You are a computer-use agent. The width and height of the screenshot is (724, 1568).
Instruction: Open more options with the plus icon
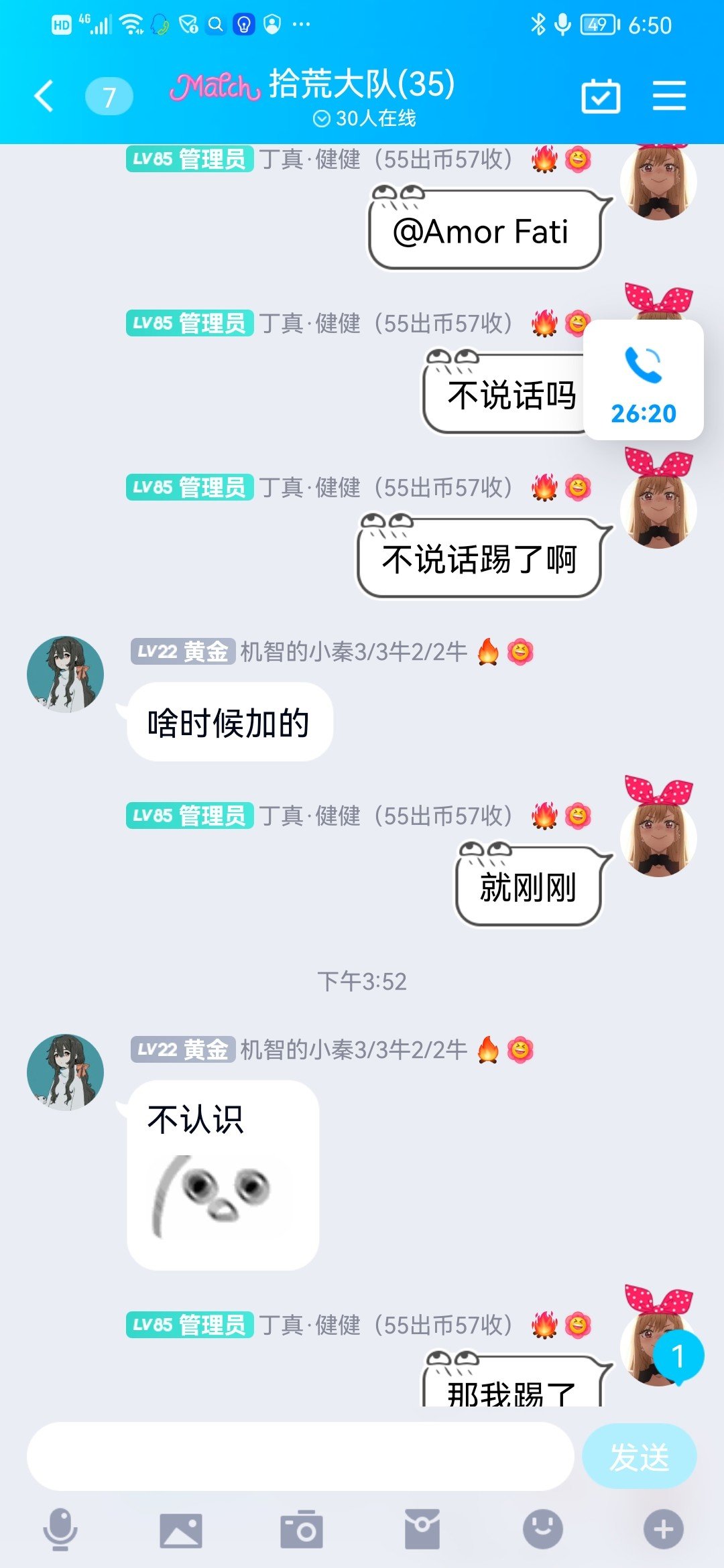[x=664, y=1530]
